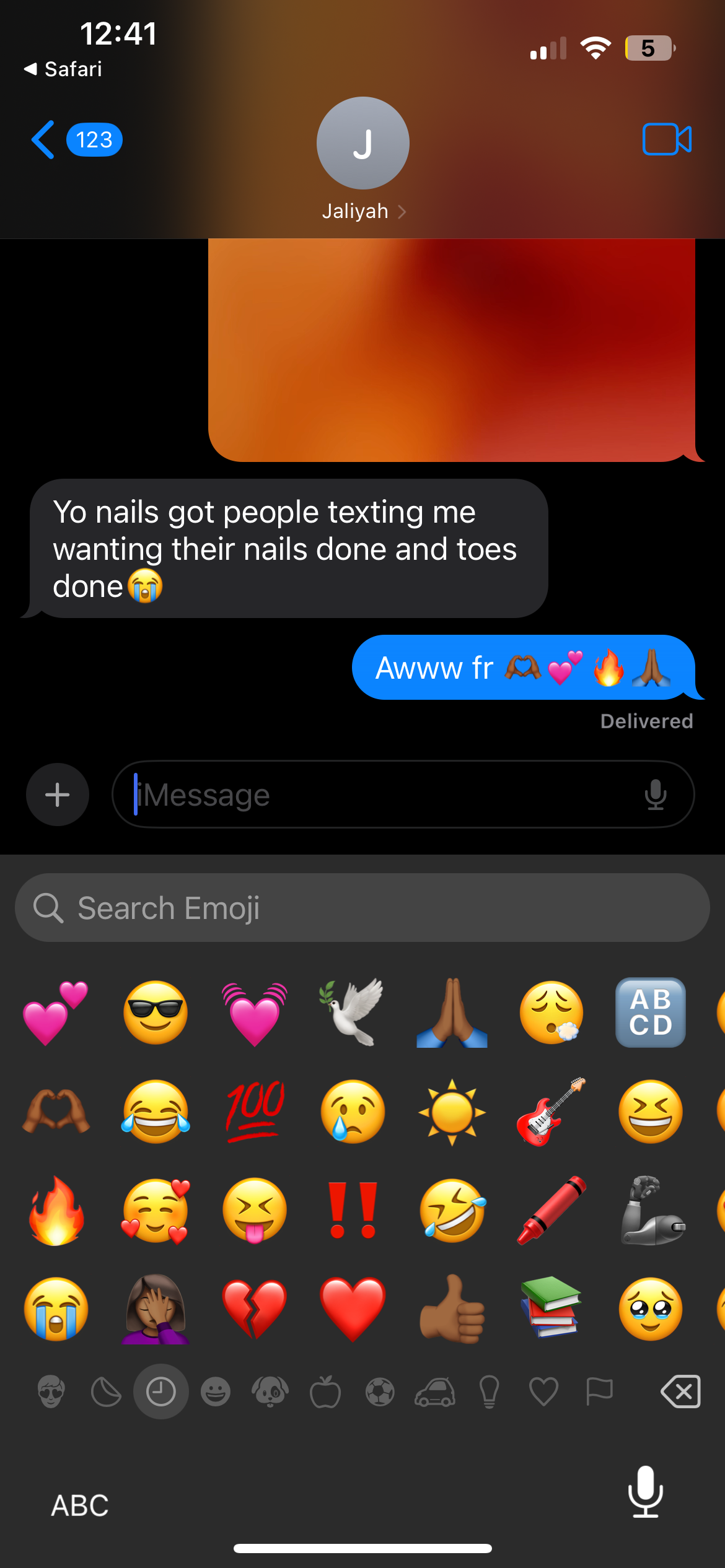This screenshot has height=1568, width=725.
Task: Start a FaceTime video call
Action: (667, 139)
